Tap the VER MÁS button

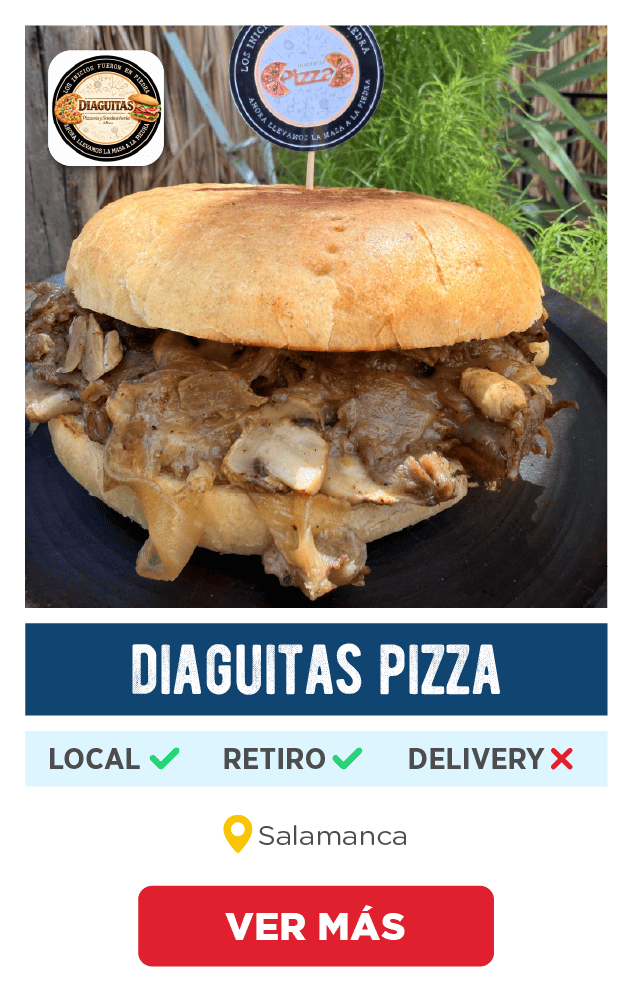(x=316, y=926)
